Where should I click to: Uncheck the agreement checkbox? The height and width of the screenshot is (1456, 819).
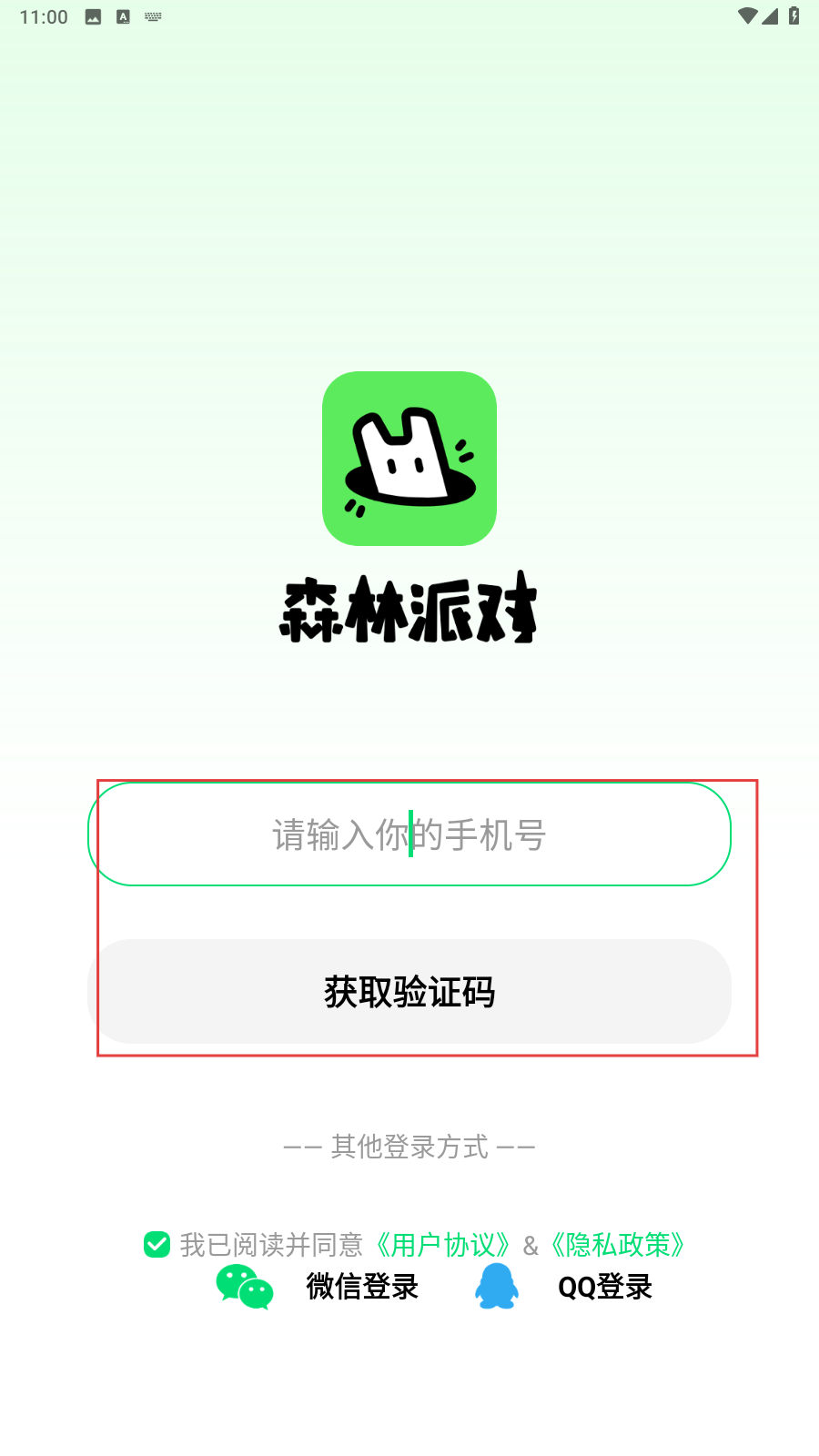157,1244
